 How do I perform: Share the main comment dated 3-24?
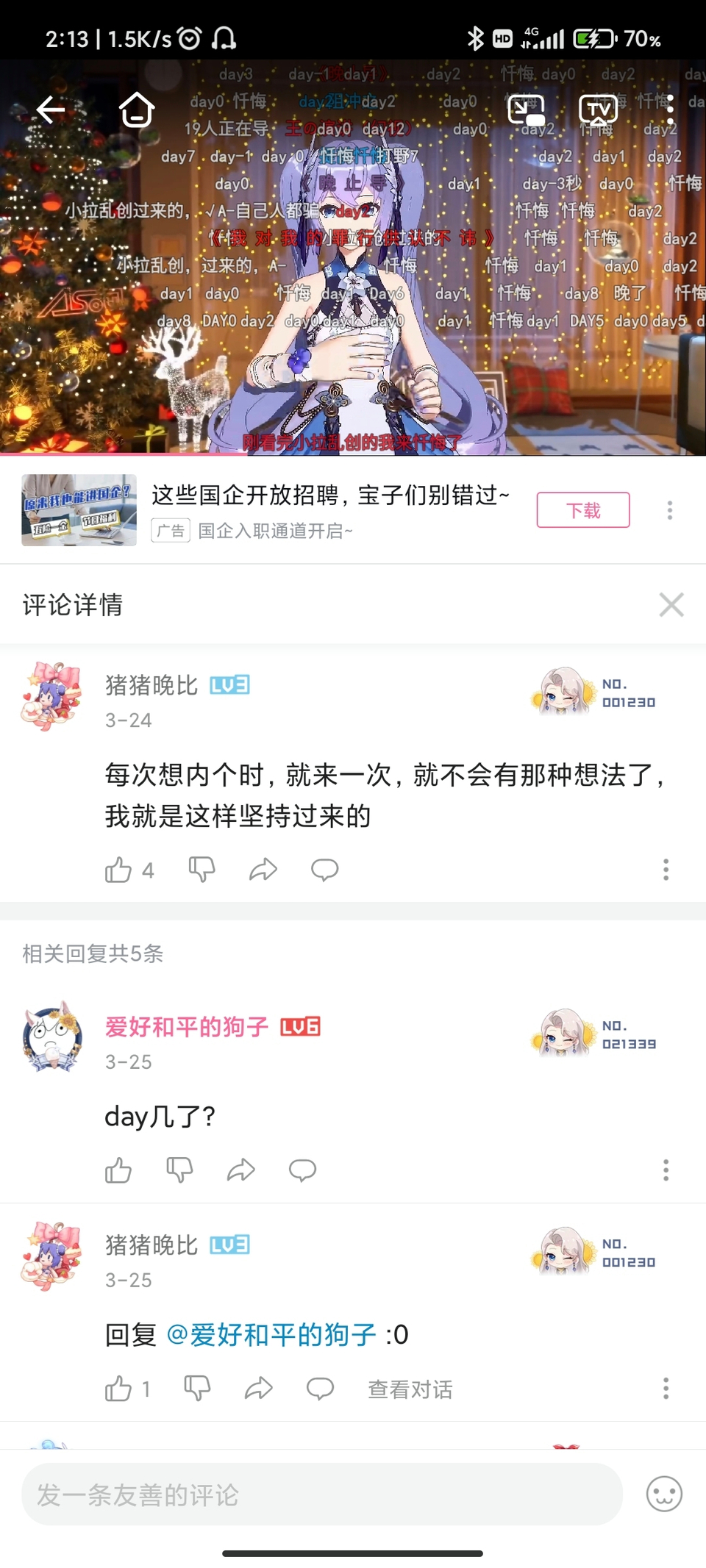coord(263,870)
